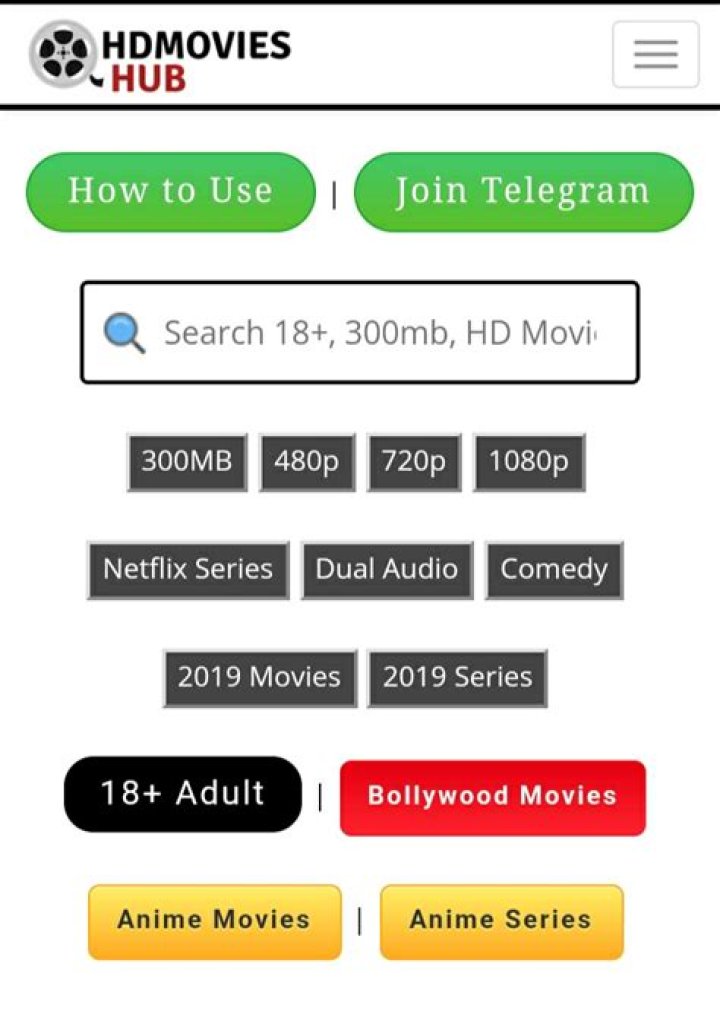Open the 18+ Adult section
Screen dimensions: 720x1030
(181, 793)
